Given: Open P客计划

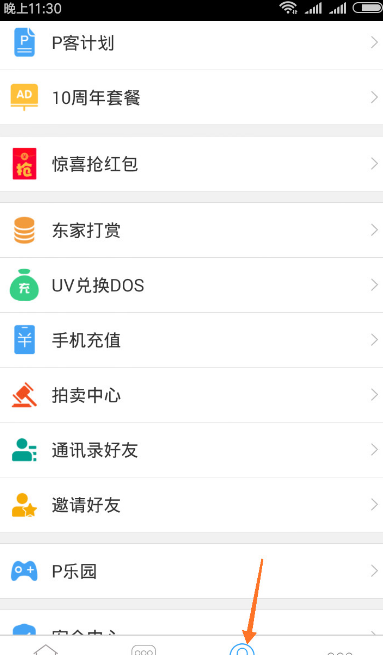Looking at the screenshot, I should click(x=191, y=43).
